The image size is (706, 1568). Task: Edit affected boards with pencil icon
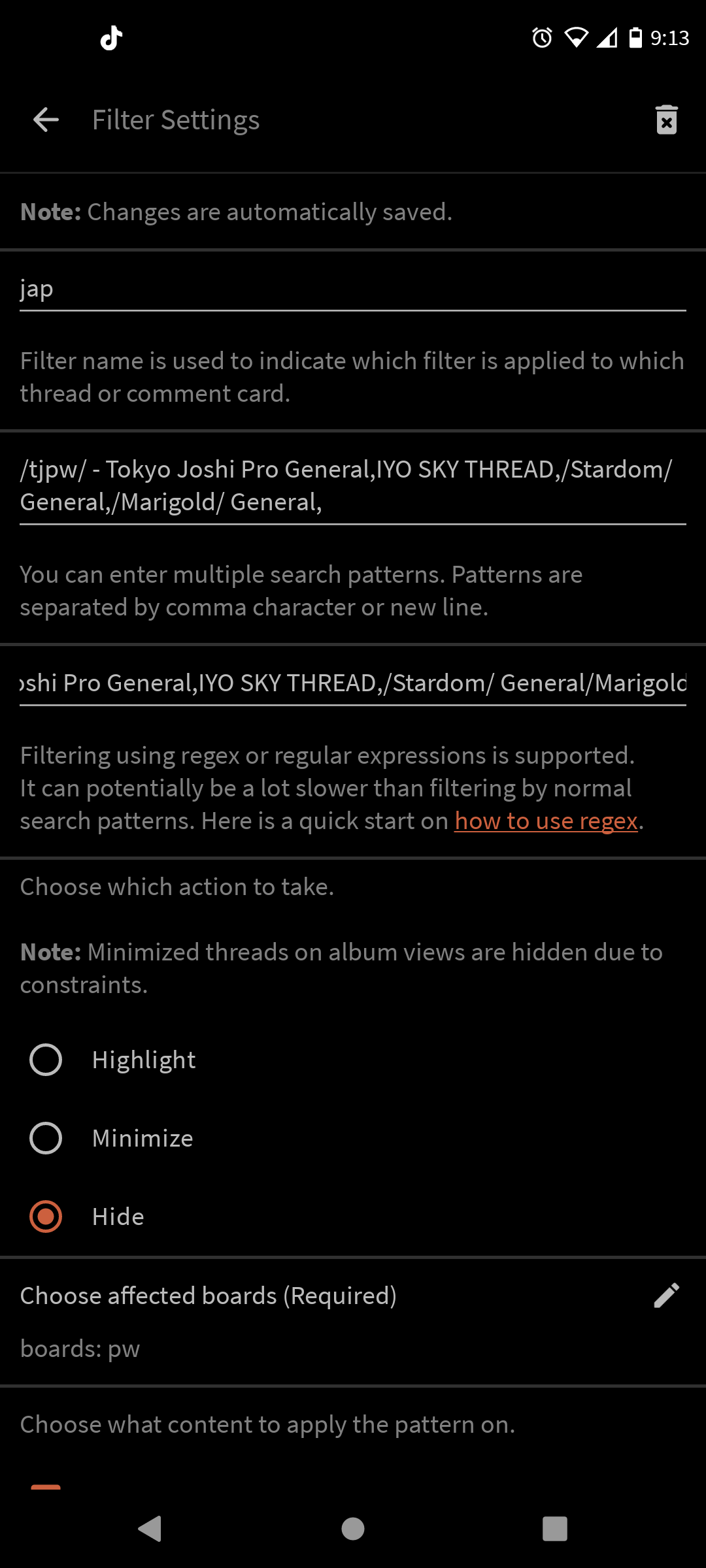tap(666, 1296)
